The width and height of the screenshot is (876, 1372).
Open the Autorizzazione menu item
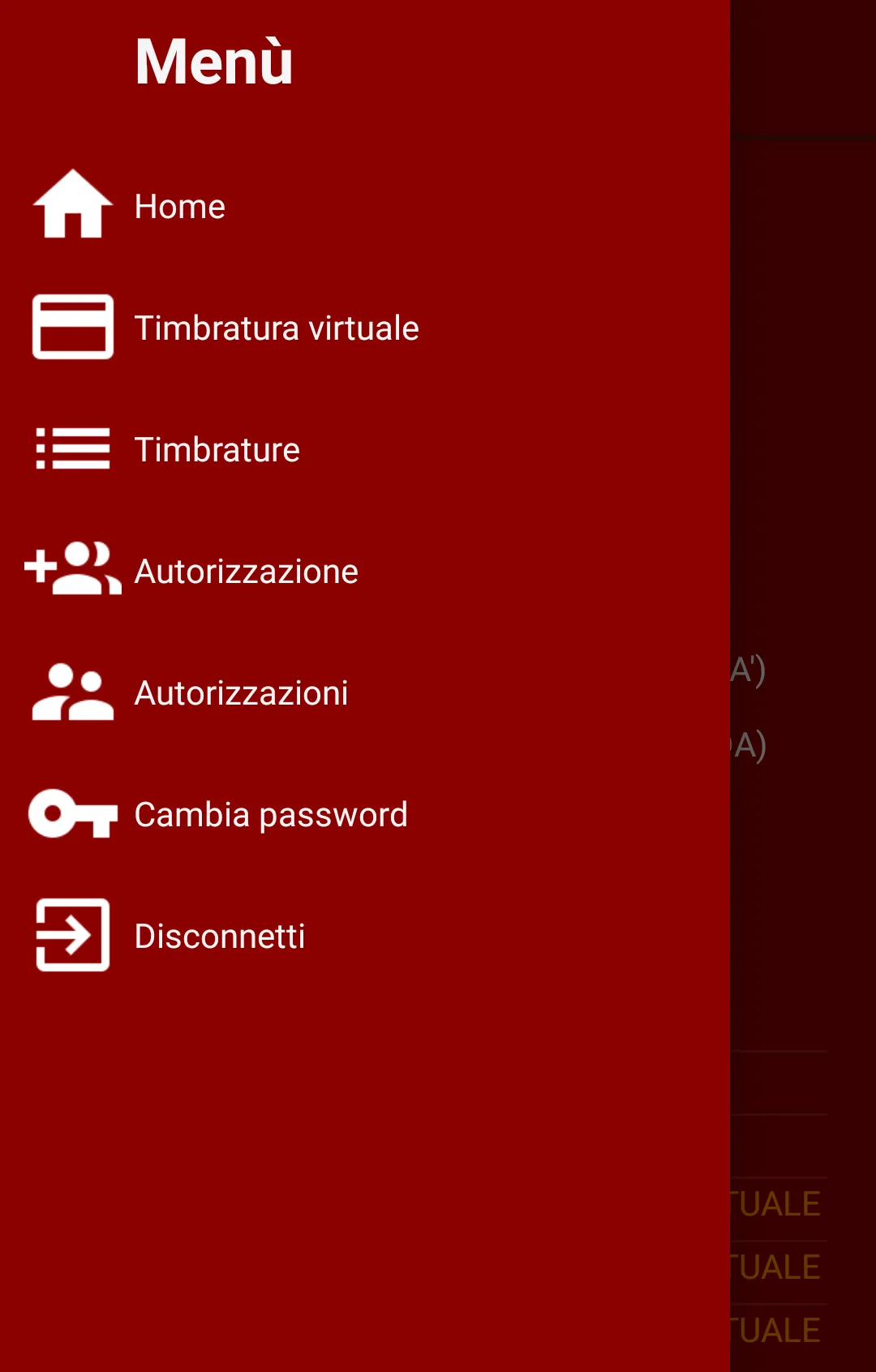(247, 571)
